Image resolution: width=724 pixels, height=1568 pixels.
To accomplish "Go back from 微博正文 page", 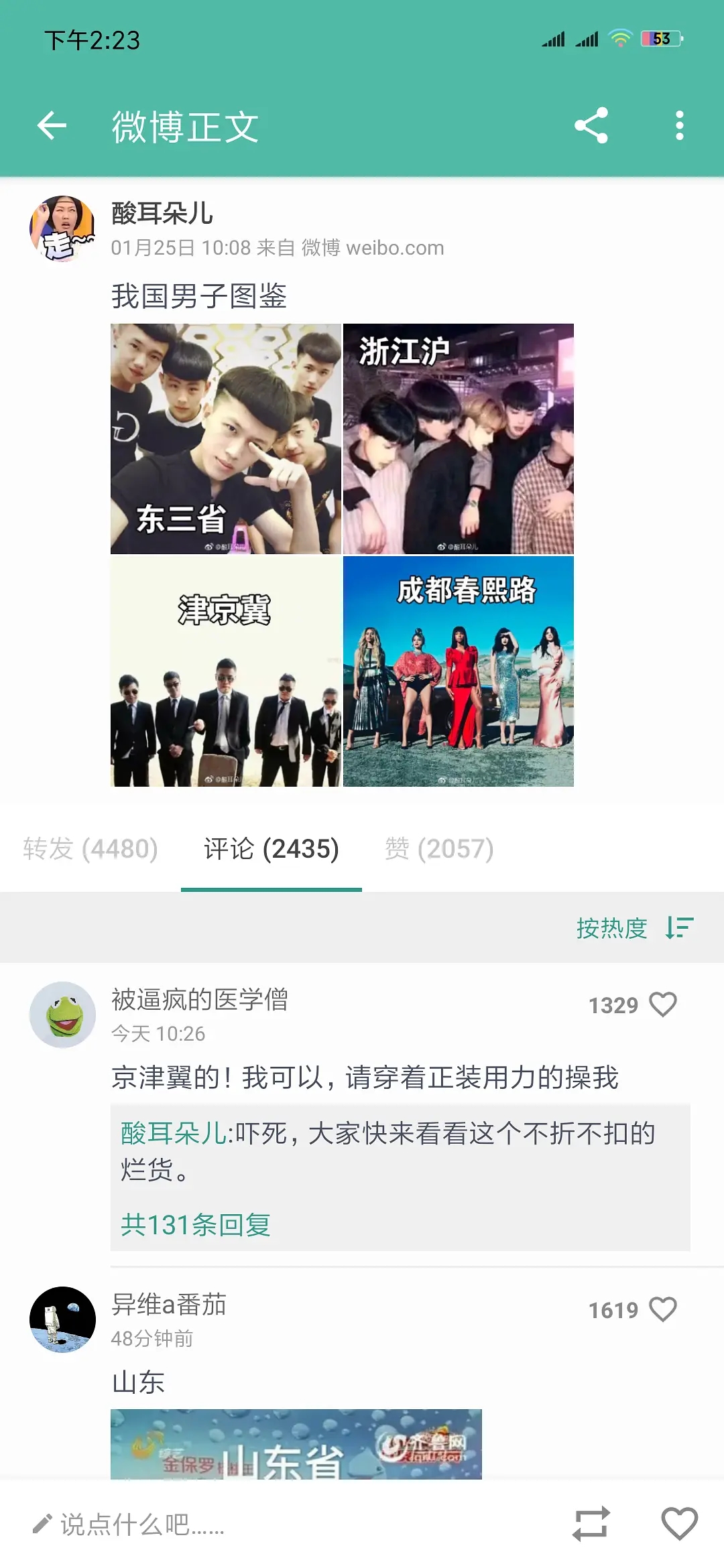I will [52, 126].
